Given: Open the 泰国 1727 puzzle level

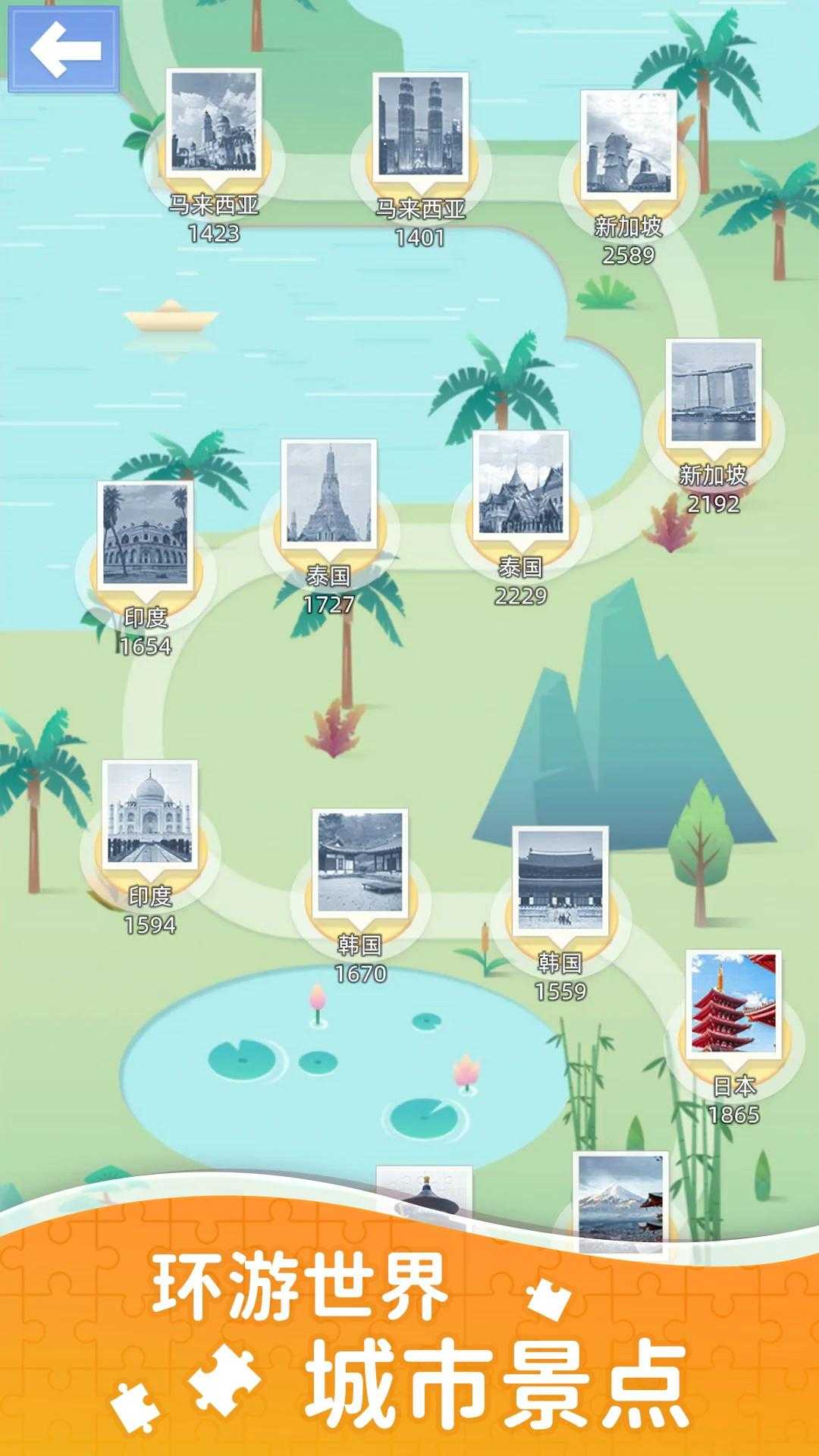Looking at the screenshot, I should 328,493.
